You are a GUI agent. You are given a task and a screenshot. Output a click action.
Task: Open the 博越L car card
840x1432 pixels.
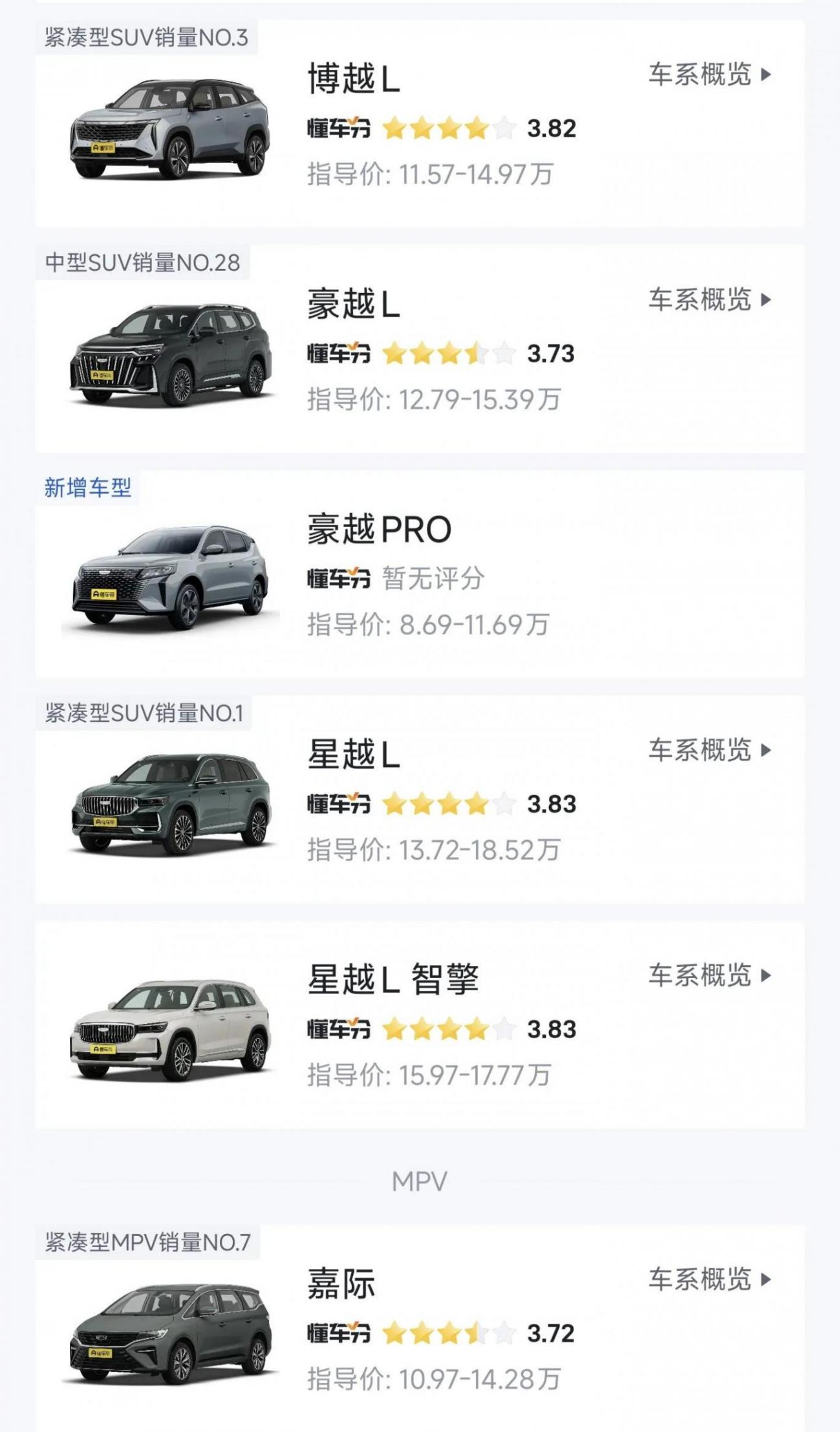click(x=353, y=80)
